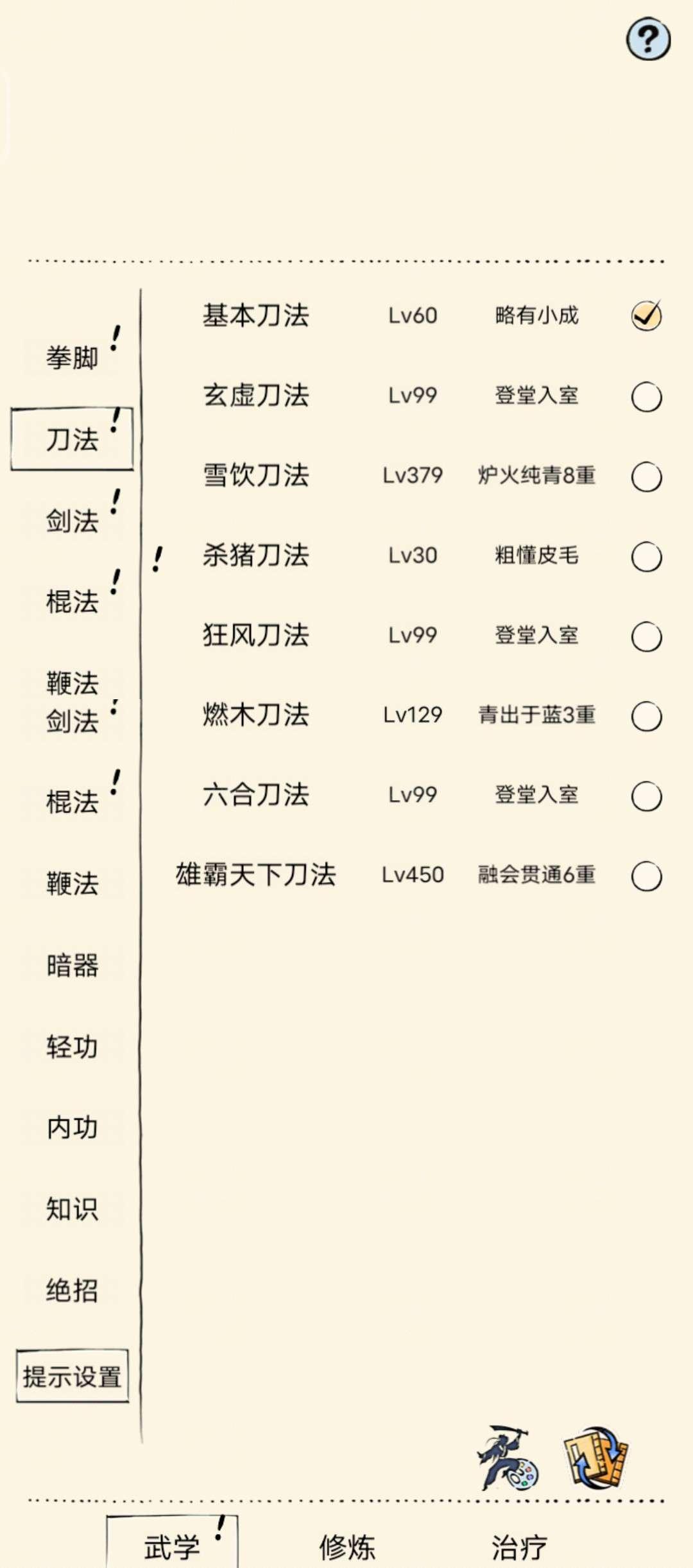This screenshot has width=693, height=1568.
Task: Uncheck the 基本刀法 selection
Action: coord(646,315)
